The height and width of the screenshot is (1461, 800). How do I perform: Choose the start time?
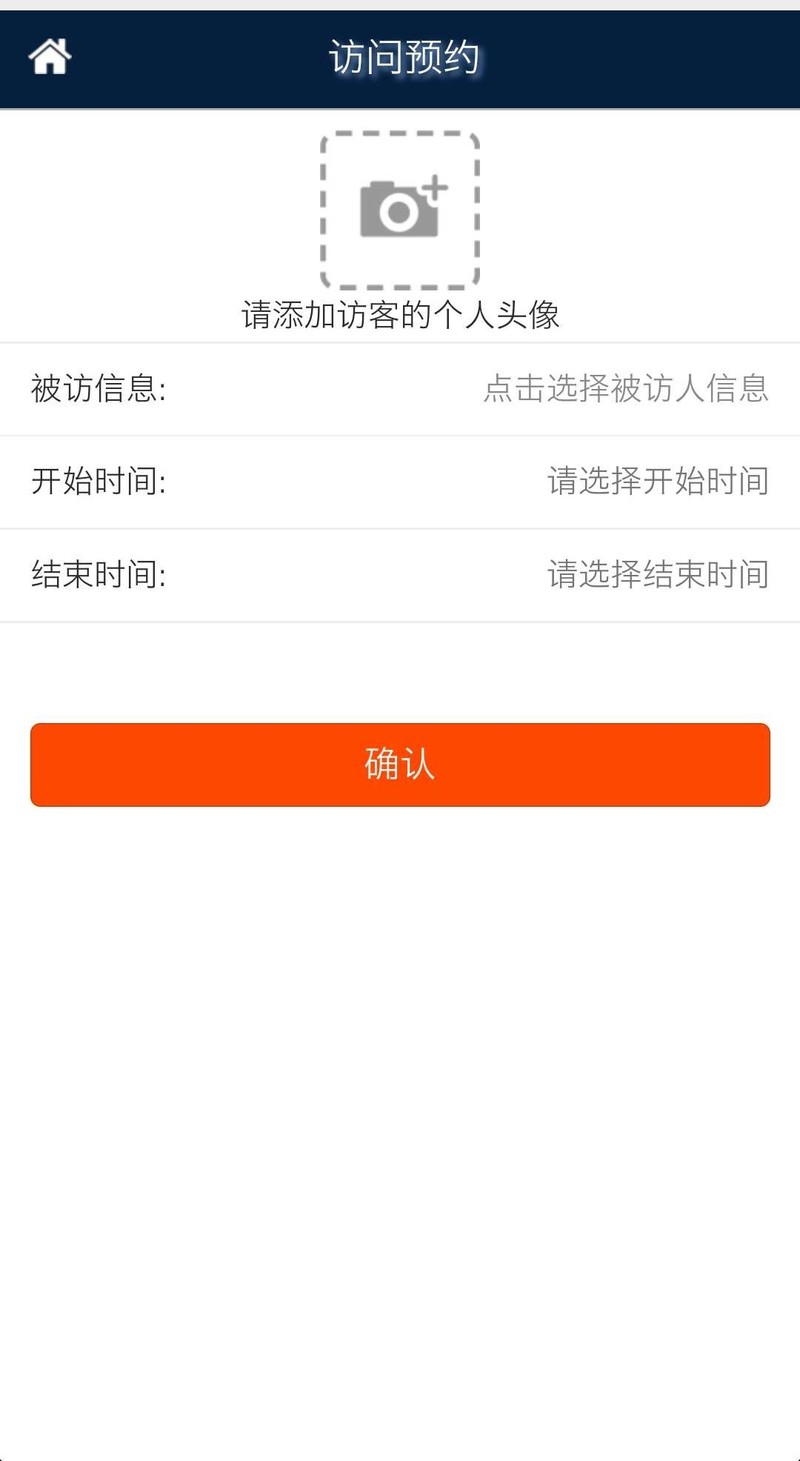(x=657, y=481)
